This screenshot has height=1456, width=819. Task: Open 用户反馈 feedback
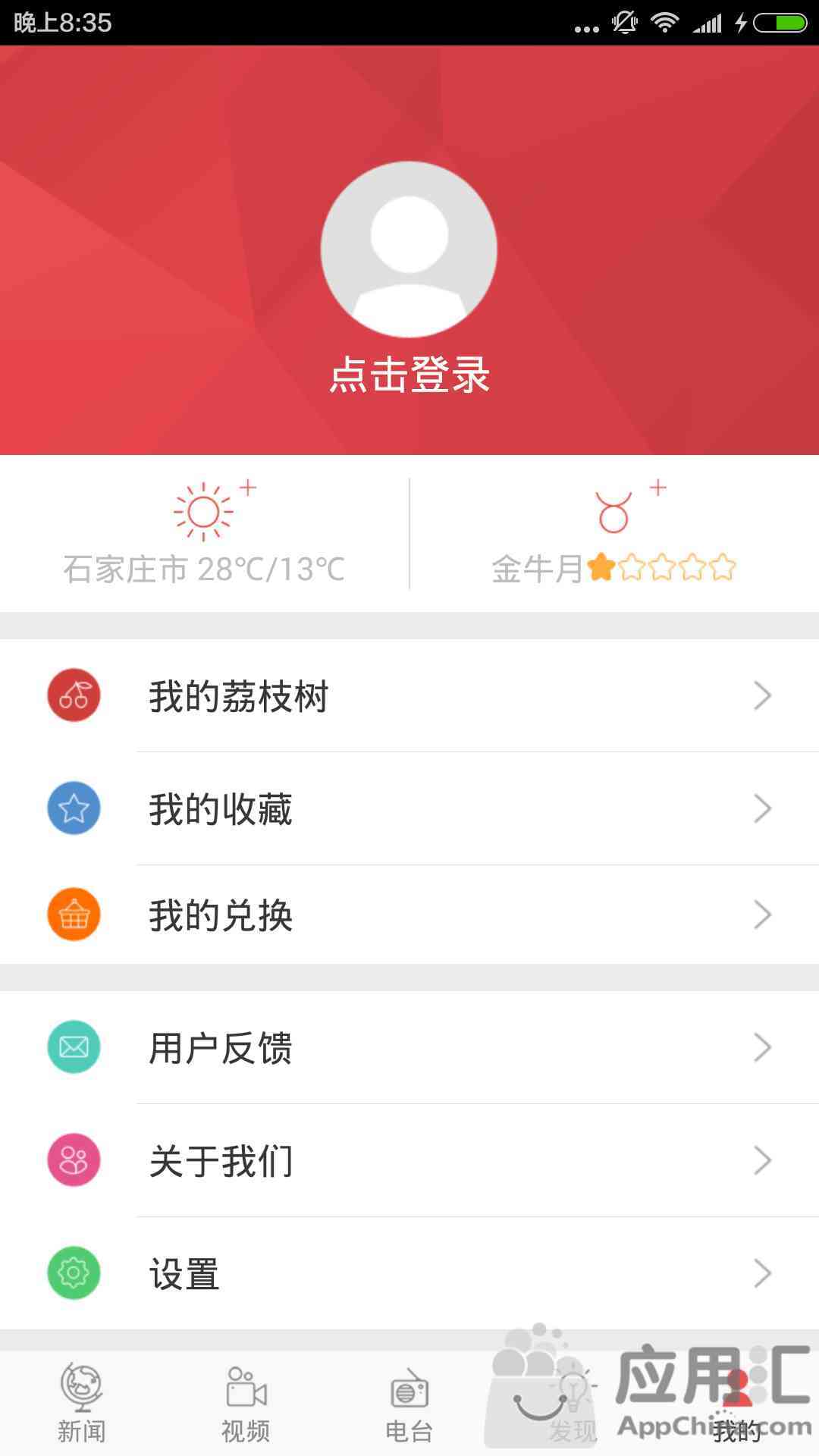point(409,1047)
